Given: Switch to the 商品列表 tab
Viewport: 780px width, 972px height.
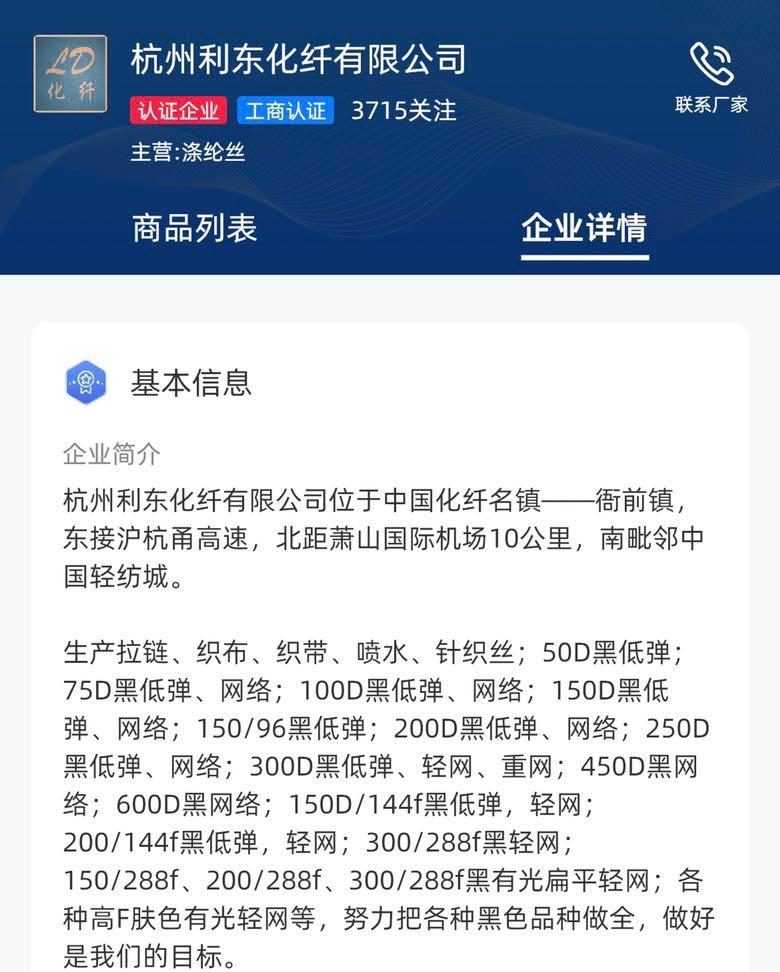Looking at the screenshot, I should click(x=195, y=228).
